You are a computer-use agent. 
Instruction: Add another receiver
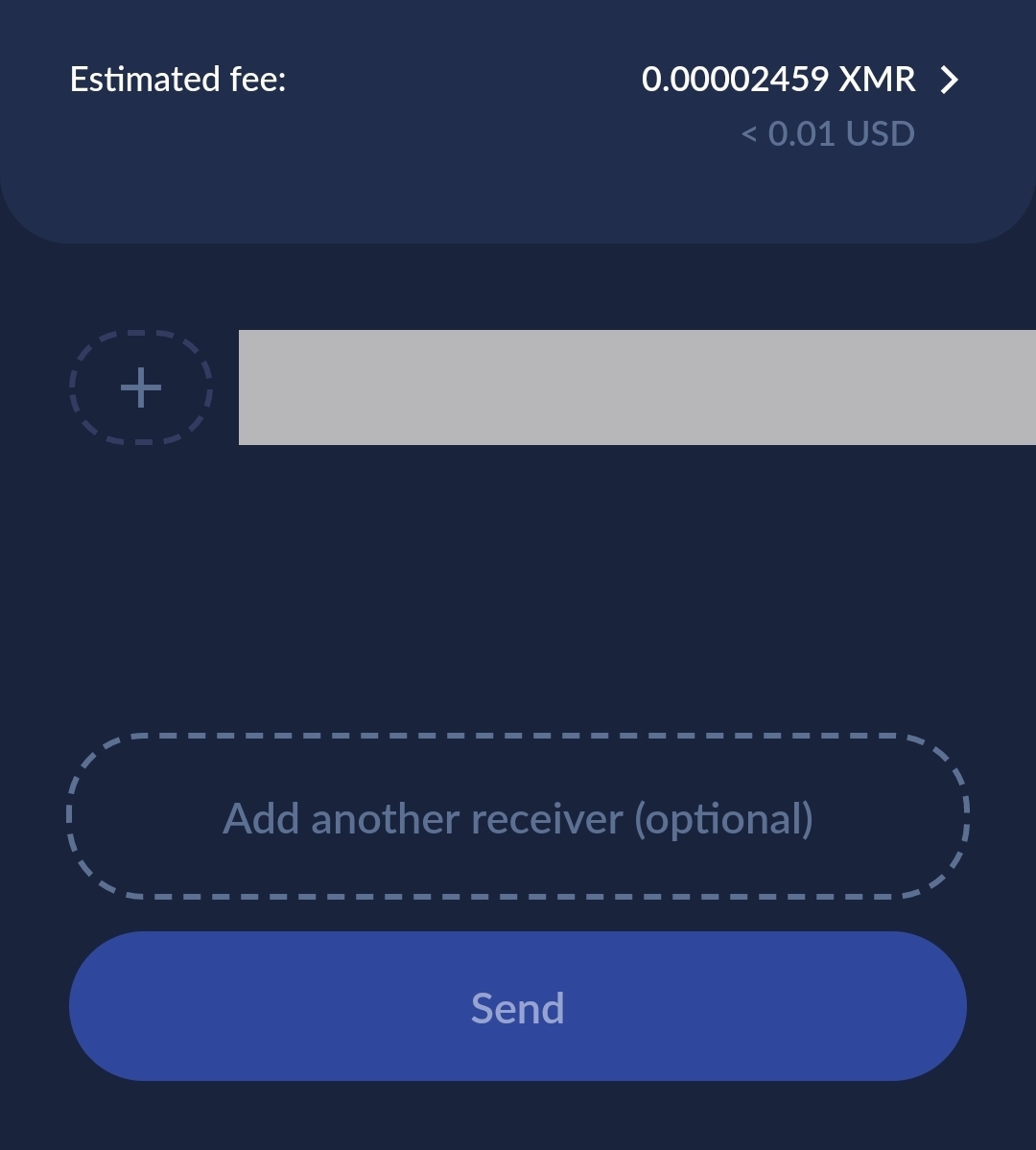pos(518,817)
